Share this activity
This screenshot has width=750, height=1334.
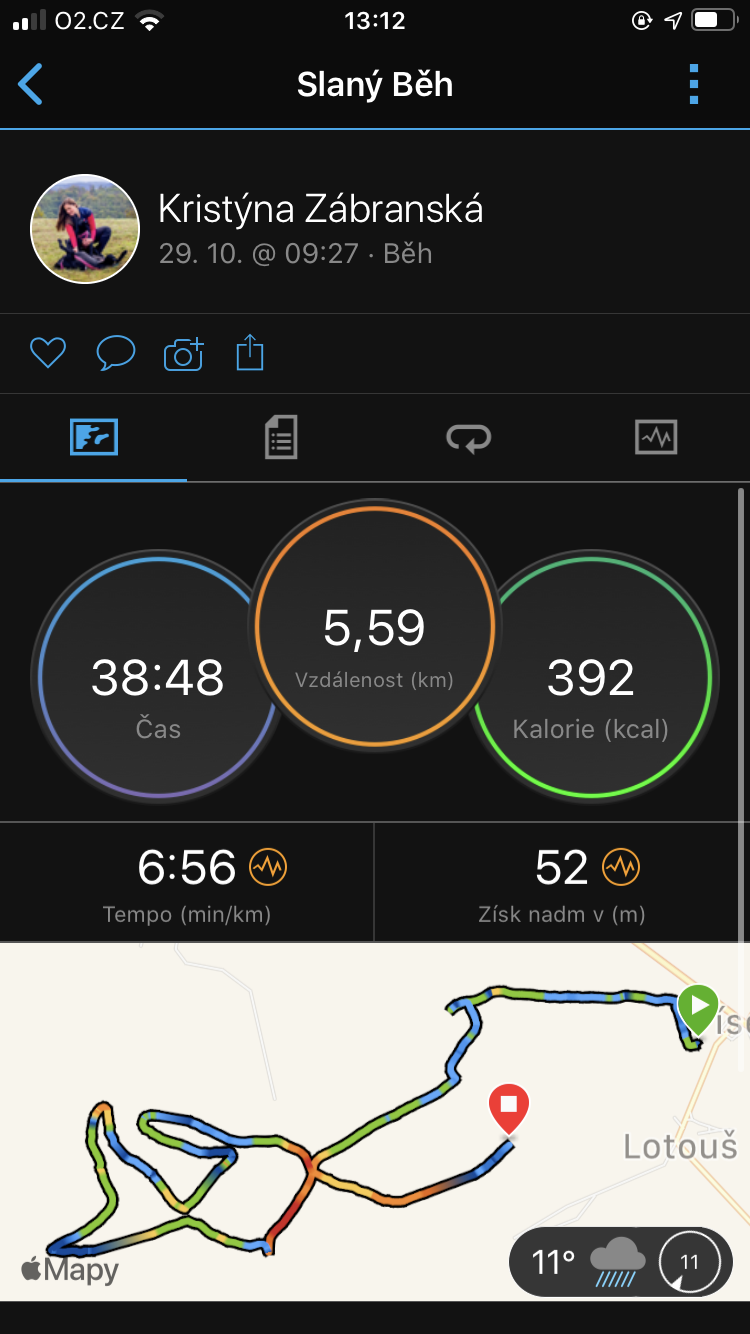(x=250, y=353)
